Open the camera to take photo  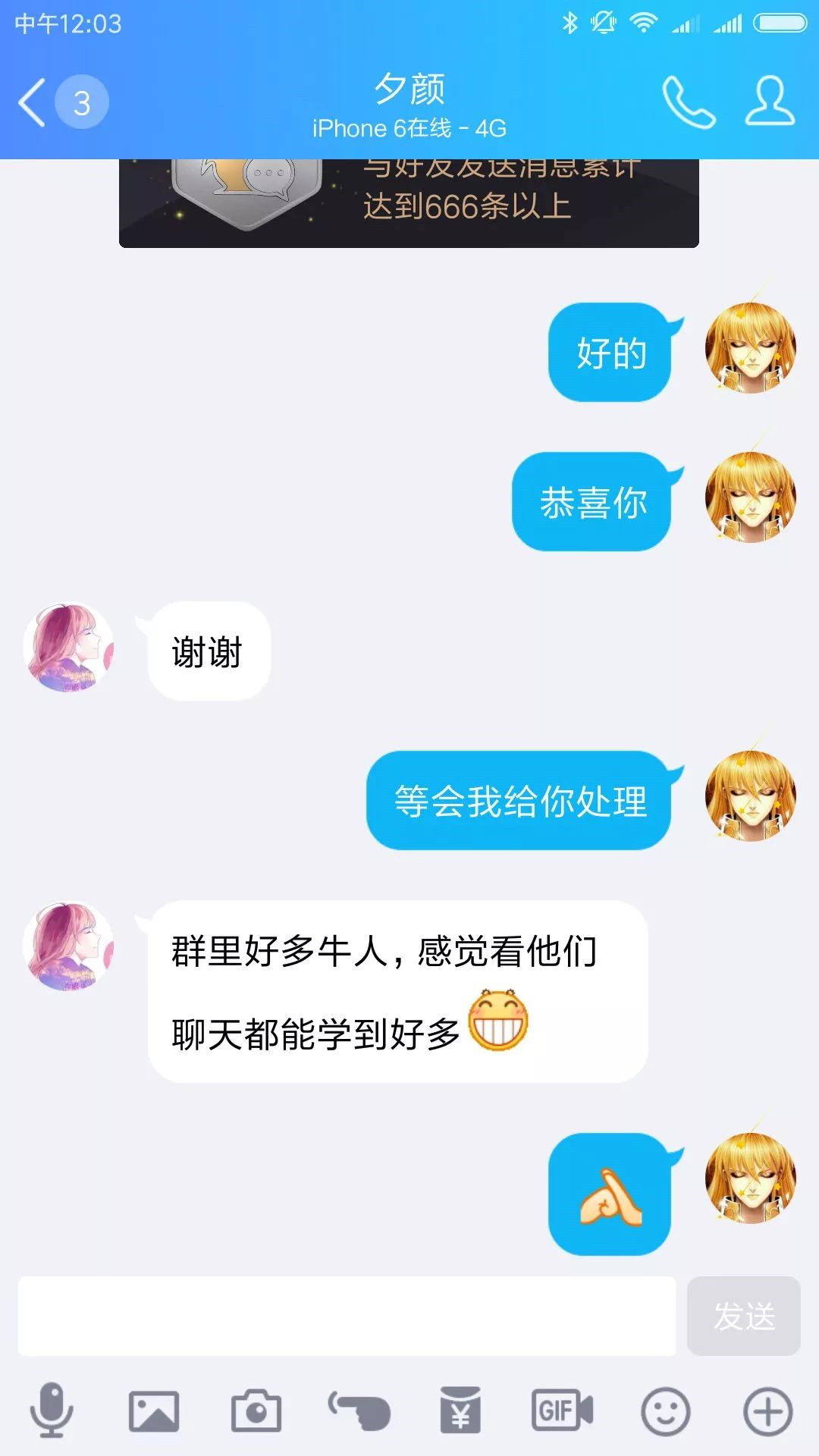256,1410
